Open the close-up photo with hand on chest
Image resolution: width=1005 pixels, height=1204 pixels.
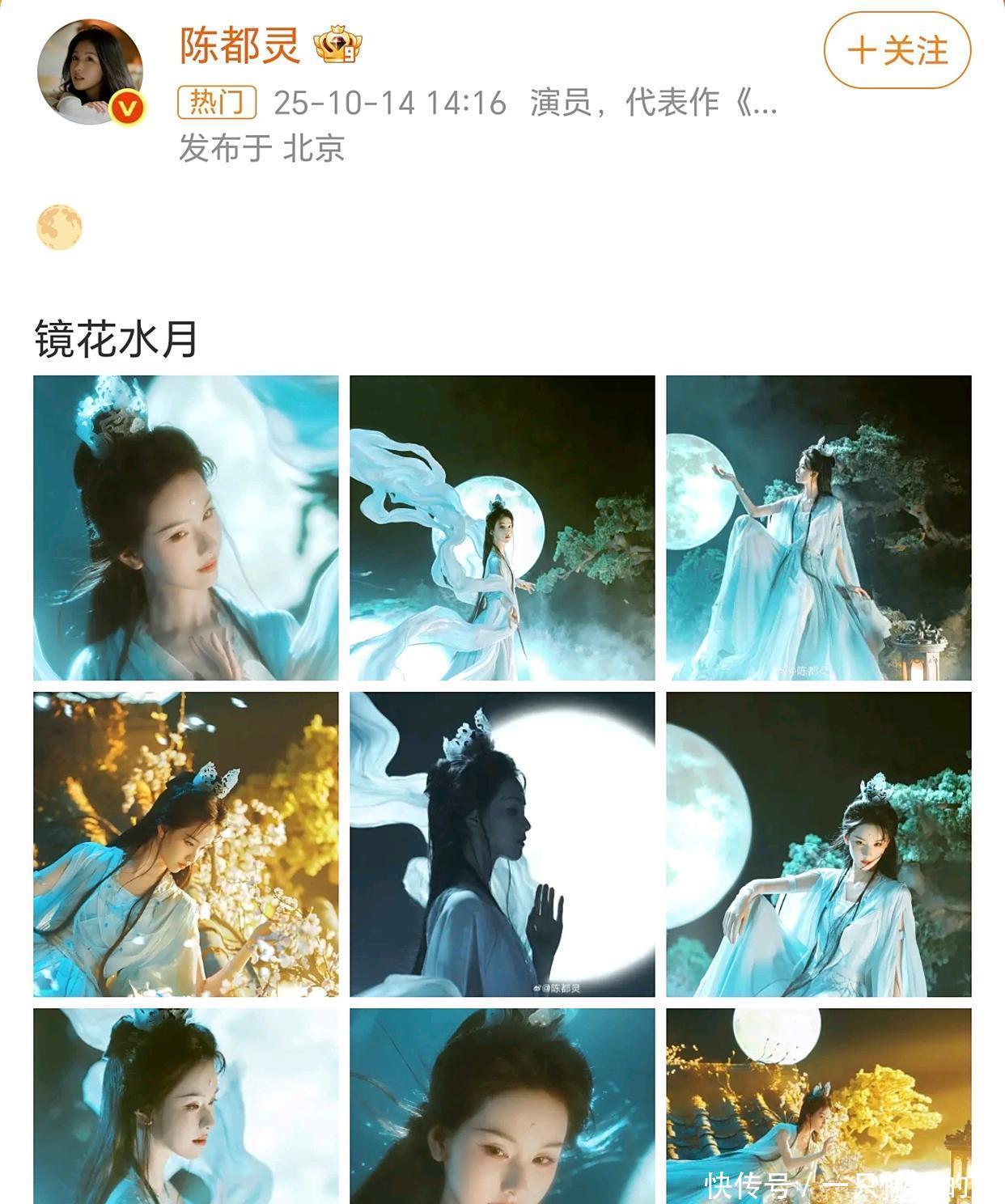coord(186,528)
